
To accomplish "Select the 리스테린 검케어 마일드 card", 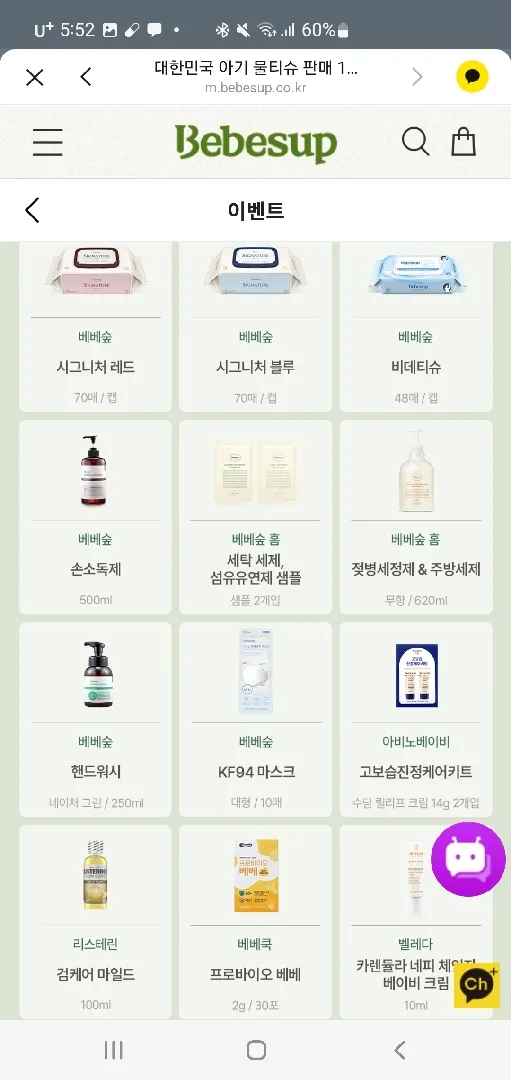I will (96, 922).
